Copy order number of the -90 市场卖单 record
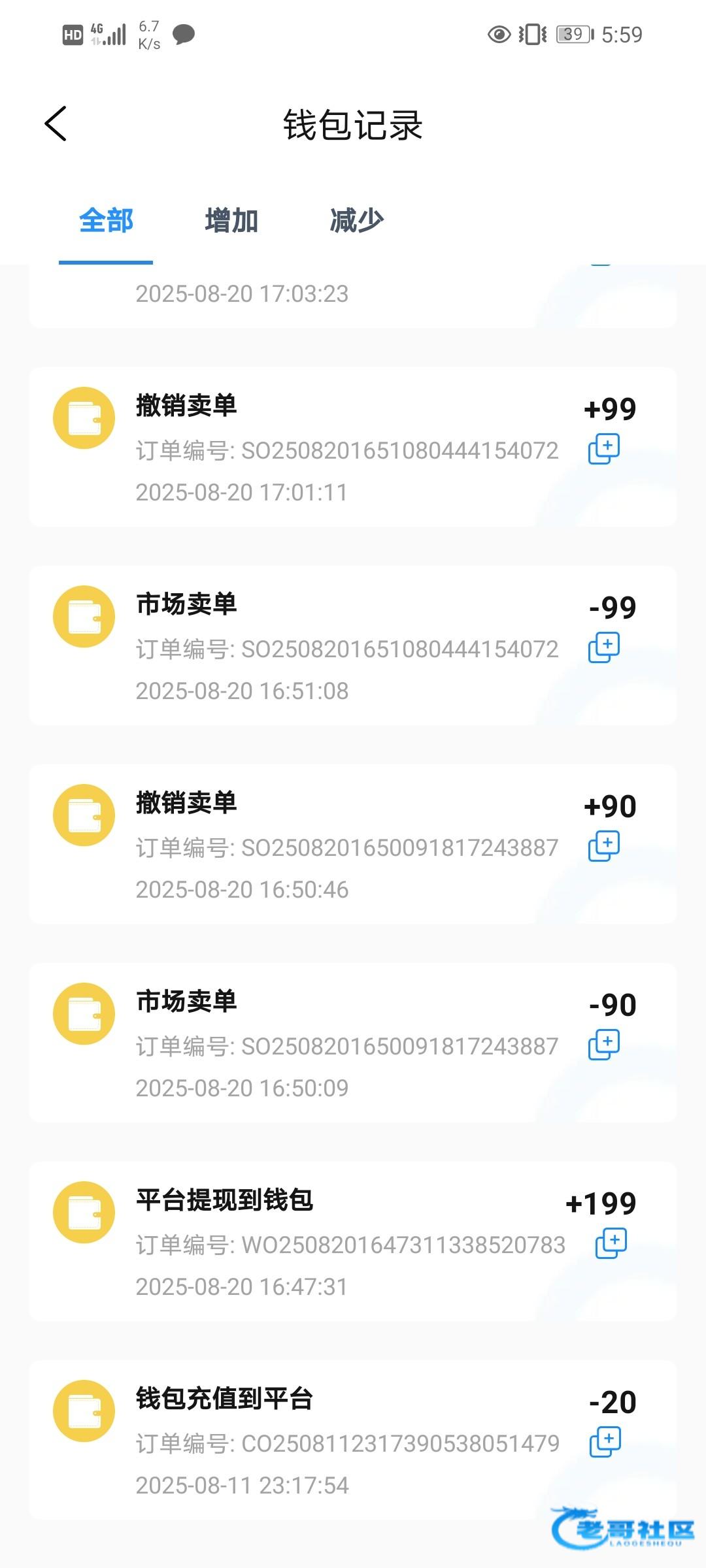This screenshot has width=706, height=1568. point(604,1045)
